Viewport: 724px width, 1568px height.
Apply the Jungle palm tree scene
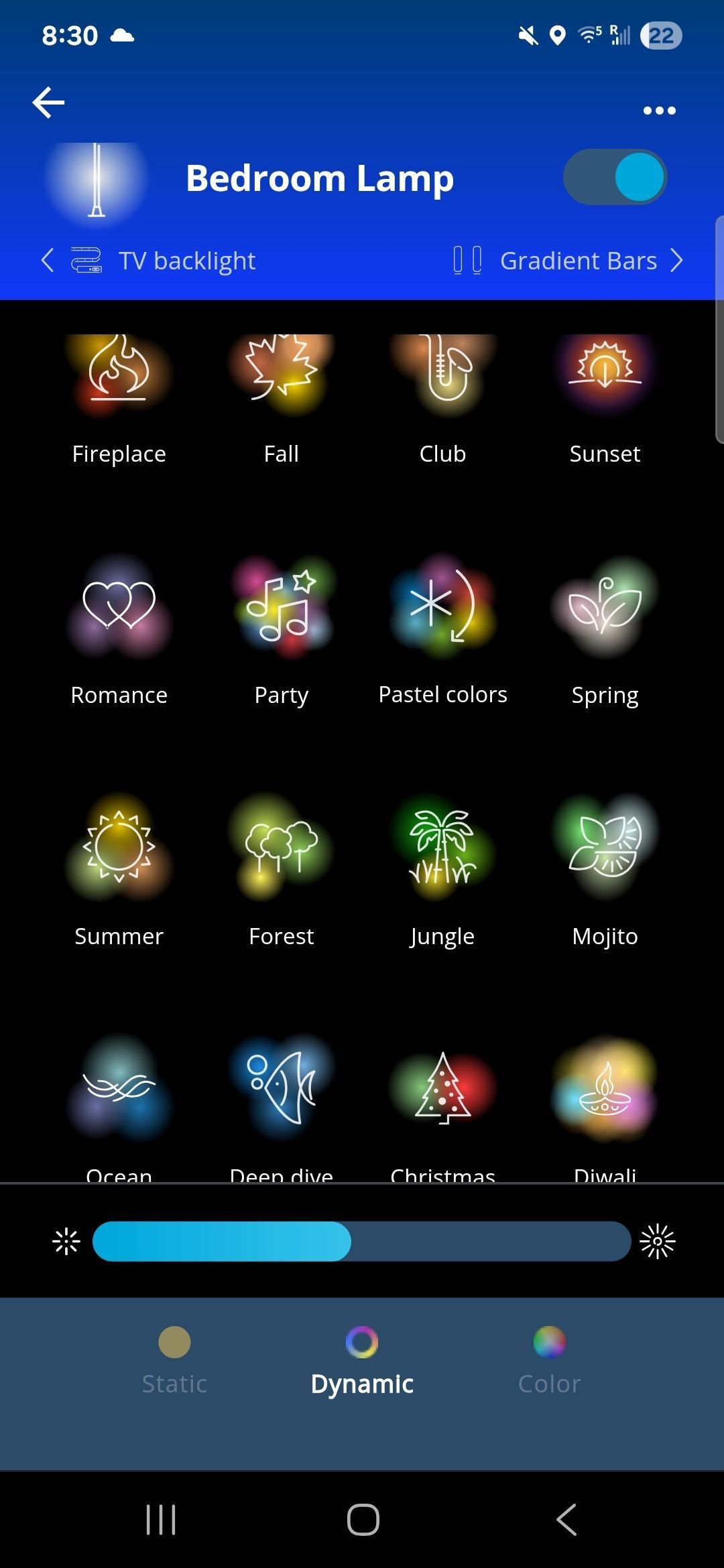pos(443,858)
